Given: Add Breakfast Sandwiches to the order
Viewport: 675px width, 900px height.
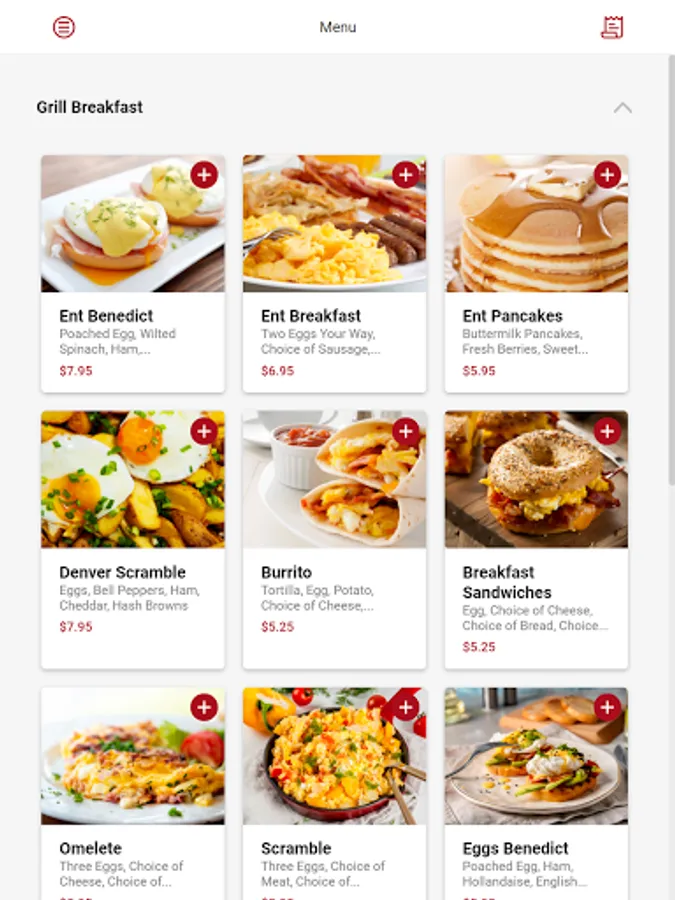Looking at the screenshot, I should [x=607, y=431].
